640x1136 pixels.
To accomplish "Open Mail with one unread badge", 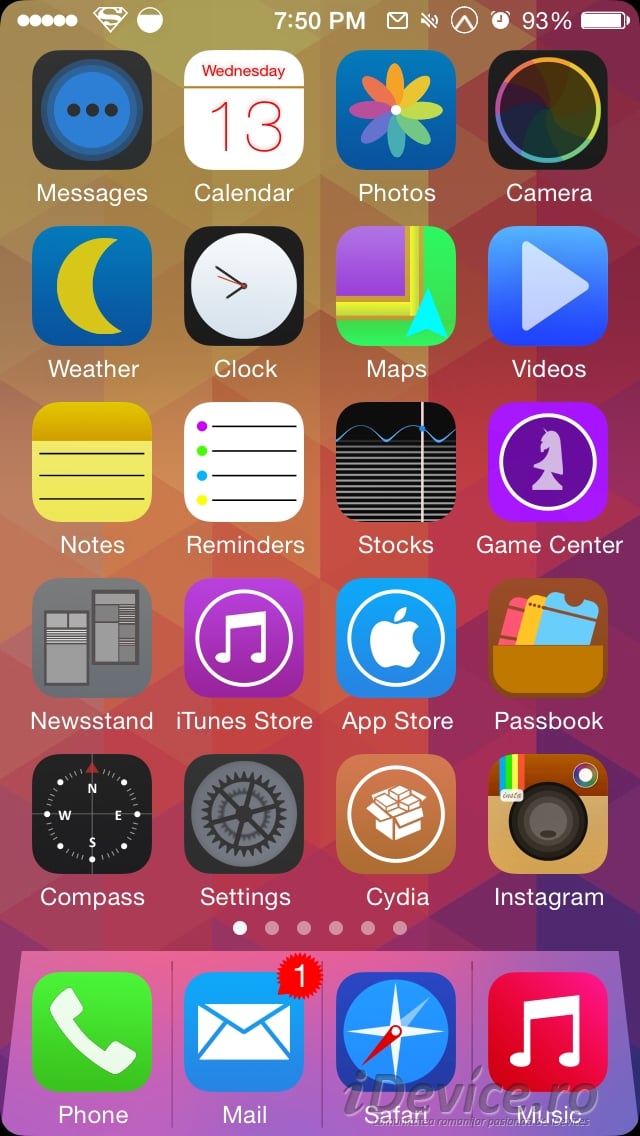I will tap(244, 1032).
